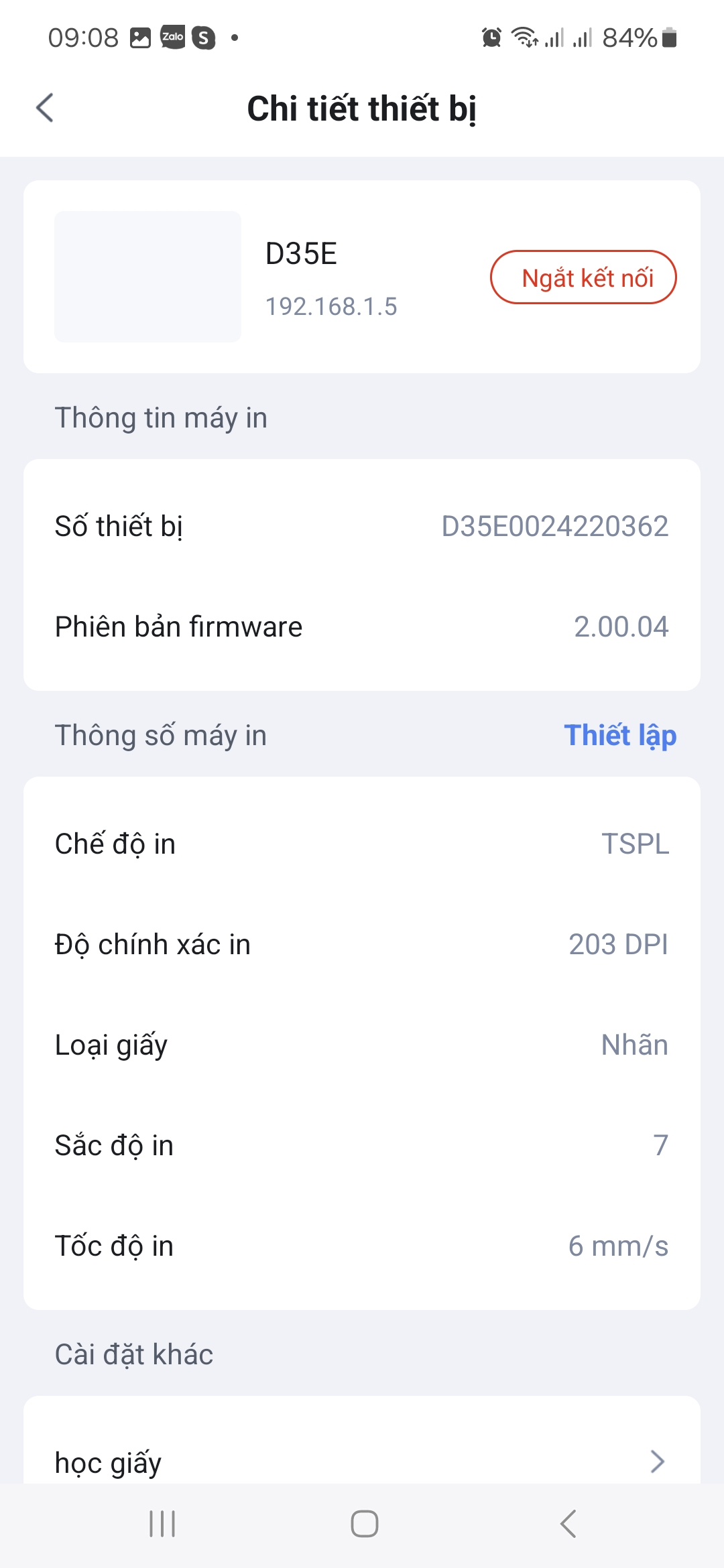The width and height of the screenshot is (724, 1568).
Task: Select the device serial D35E0024220362
Action: pos(554,526)
